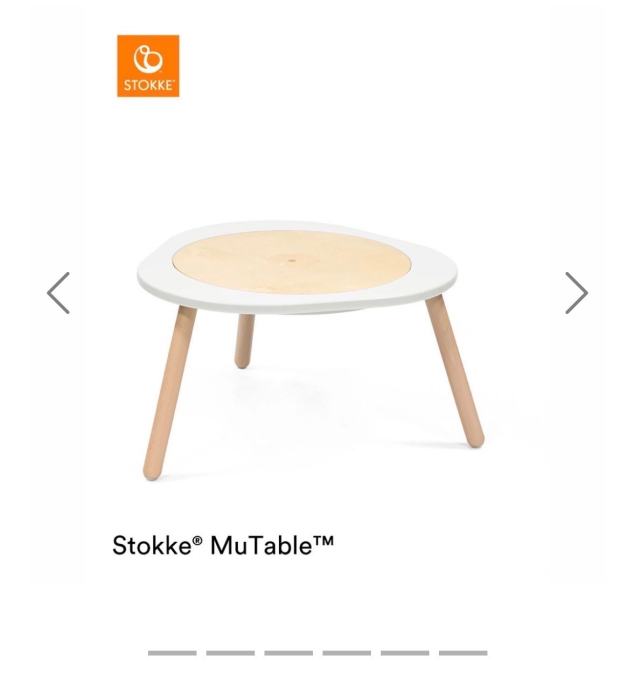
Task: Jump to the last slide indicator
Action: [x=463, y=653]
